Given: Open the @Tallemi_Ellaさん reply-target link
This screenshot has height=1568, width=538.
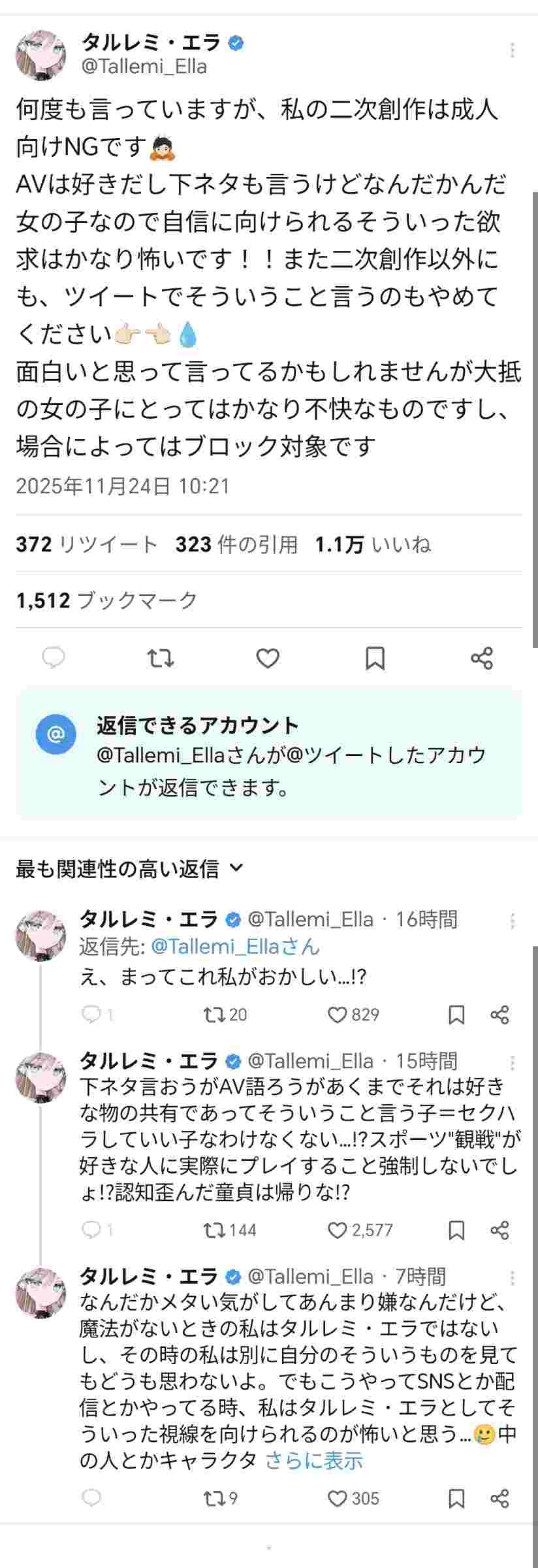Looking at the screenshot, I should (x=235, y=946).
